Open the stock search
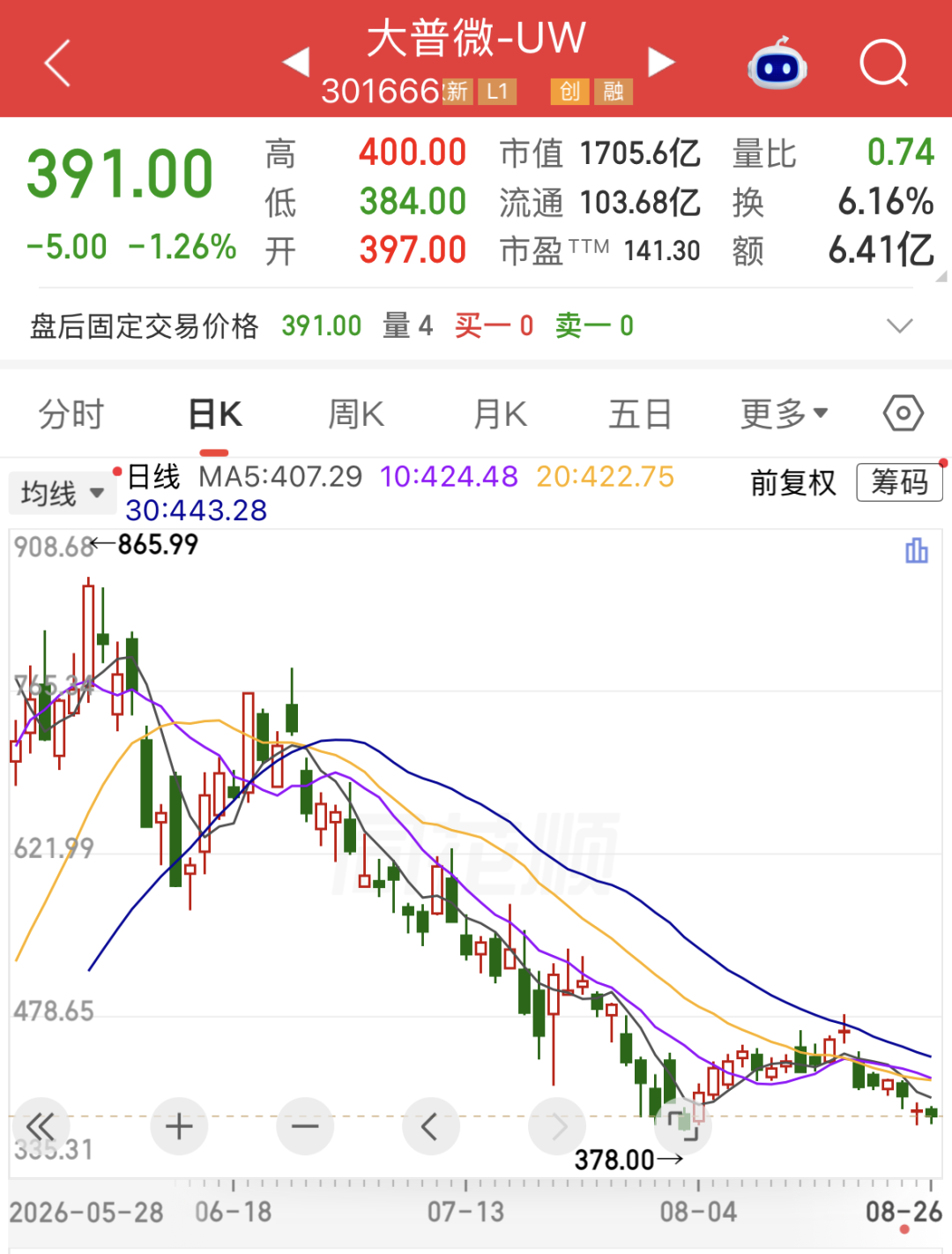Screen dimensions: 952x1254 [x=883, y=63]
